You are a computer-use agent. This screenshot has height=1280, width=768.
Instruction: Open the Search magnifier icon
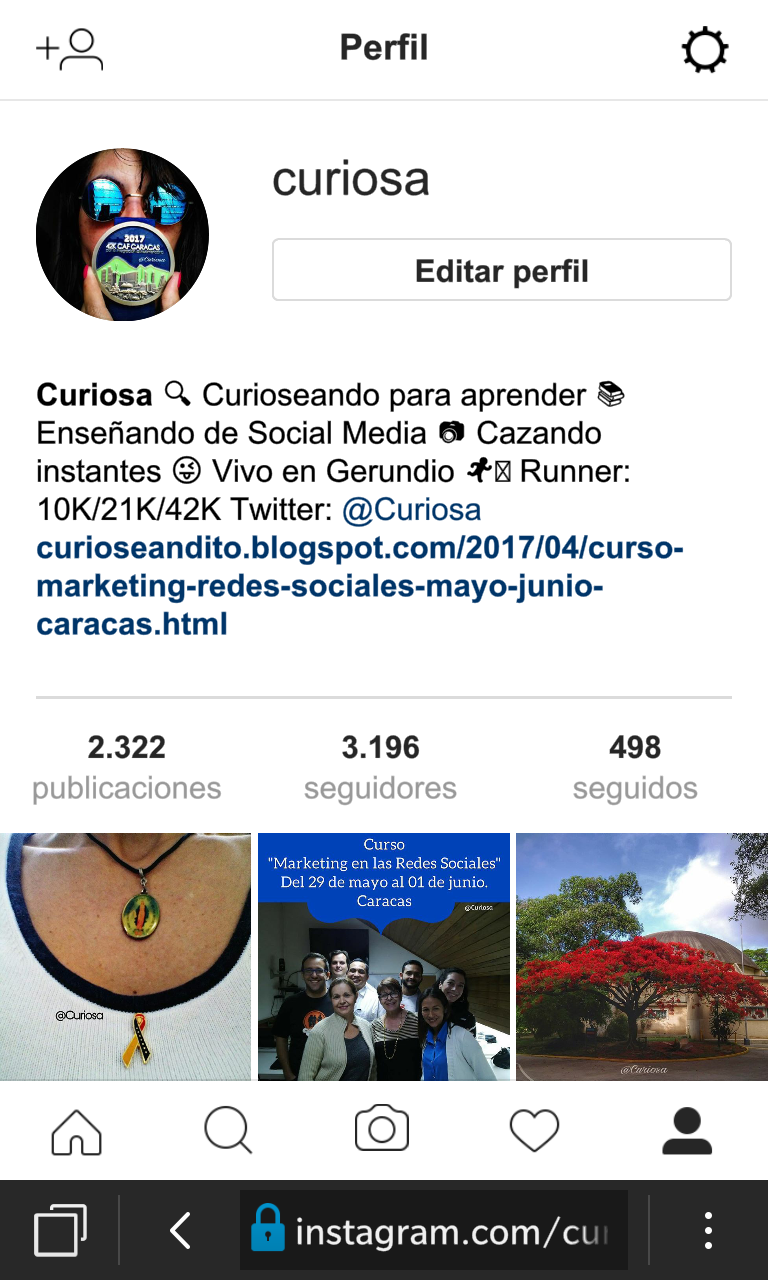coord(229,1130)
